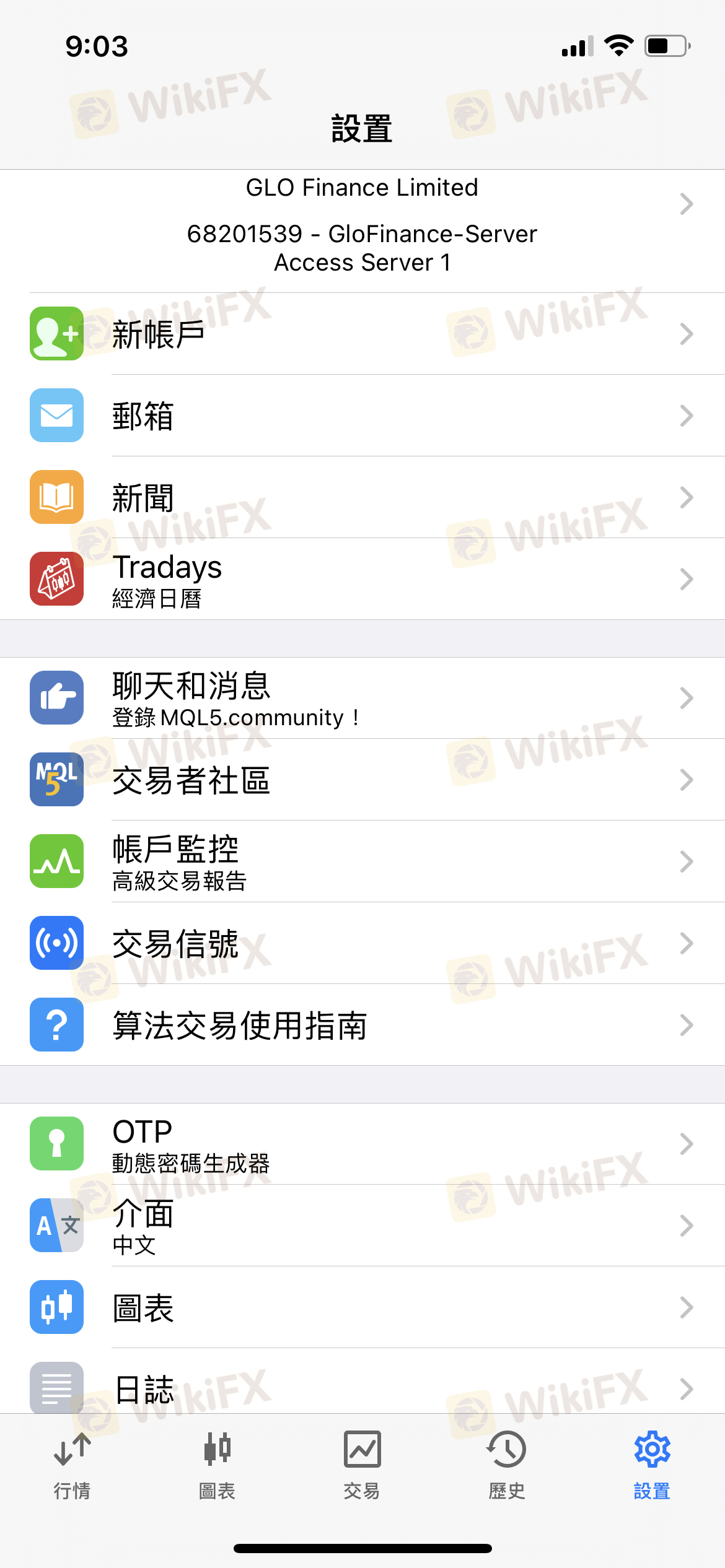Image resolution: width=725 pixels, height=1568 pixels.
Task: Open the OTP password generator
Action: [x=362, y=1144]
